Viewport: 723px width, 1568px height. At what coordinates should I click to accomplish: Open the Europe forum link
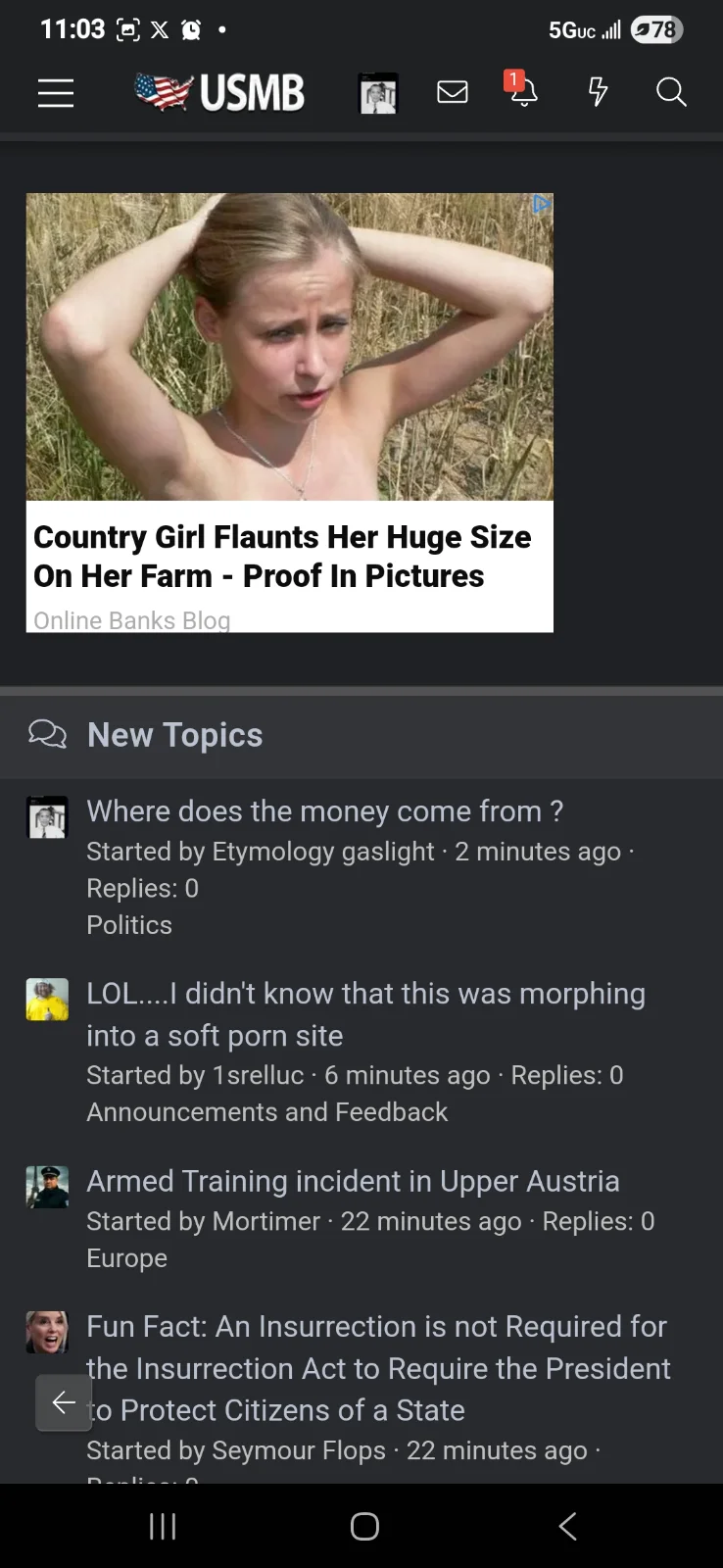pos(126,1258)
